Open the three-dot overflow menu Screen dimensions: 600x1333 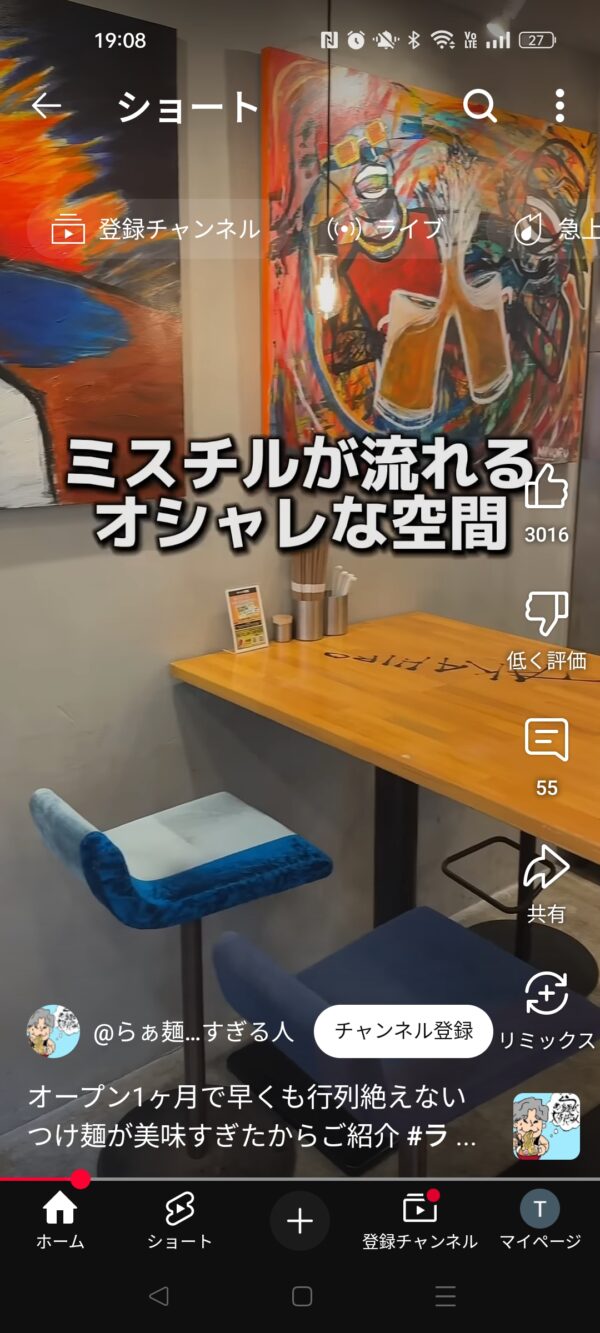pyautogui.click(x=559, y=105)
